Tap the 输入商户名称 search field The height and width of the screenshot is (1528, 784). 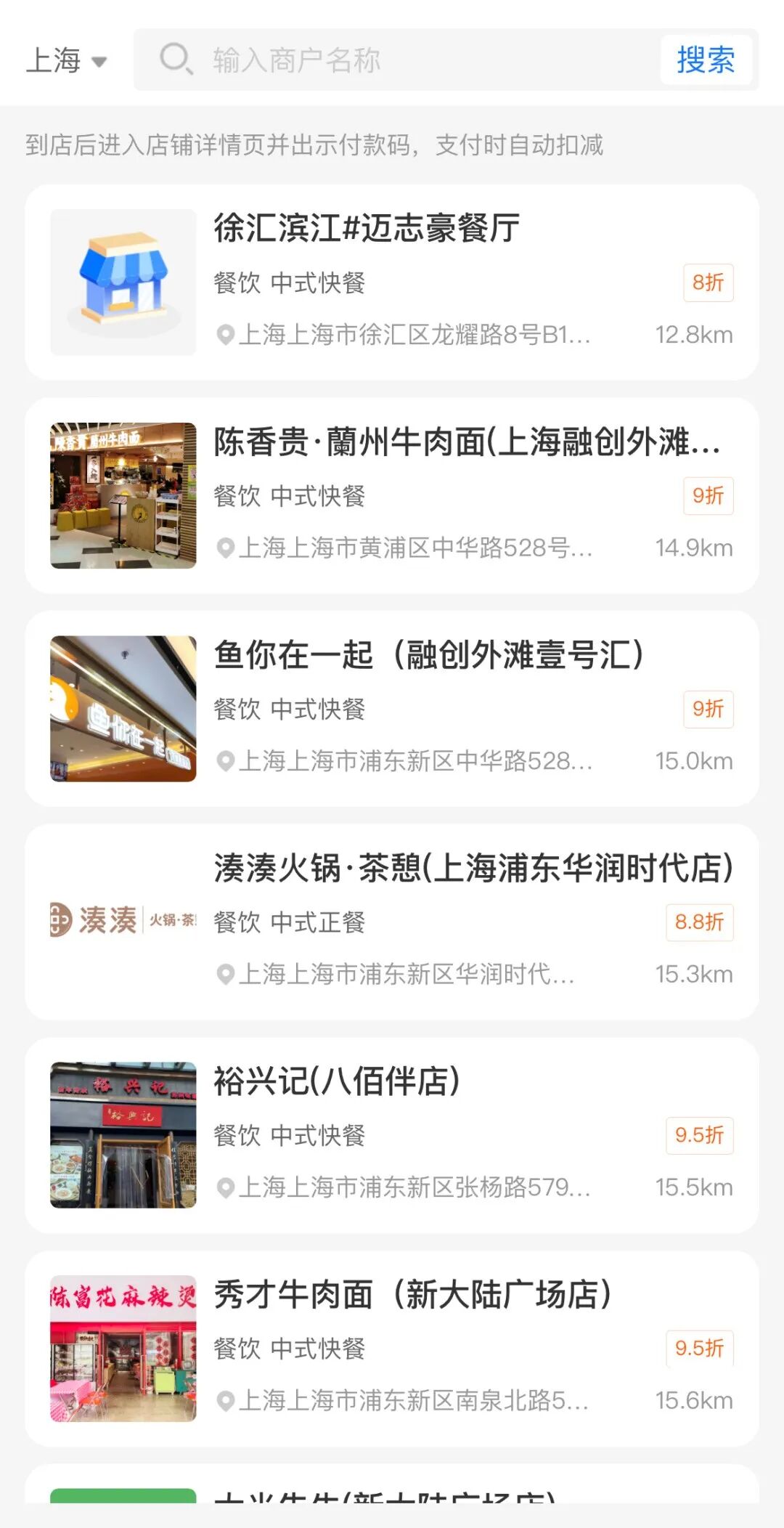[407, 60]
